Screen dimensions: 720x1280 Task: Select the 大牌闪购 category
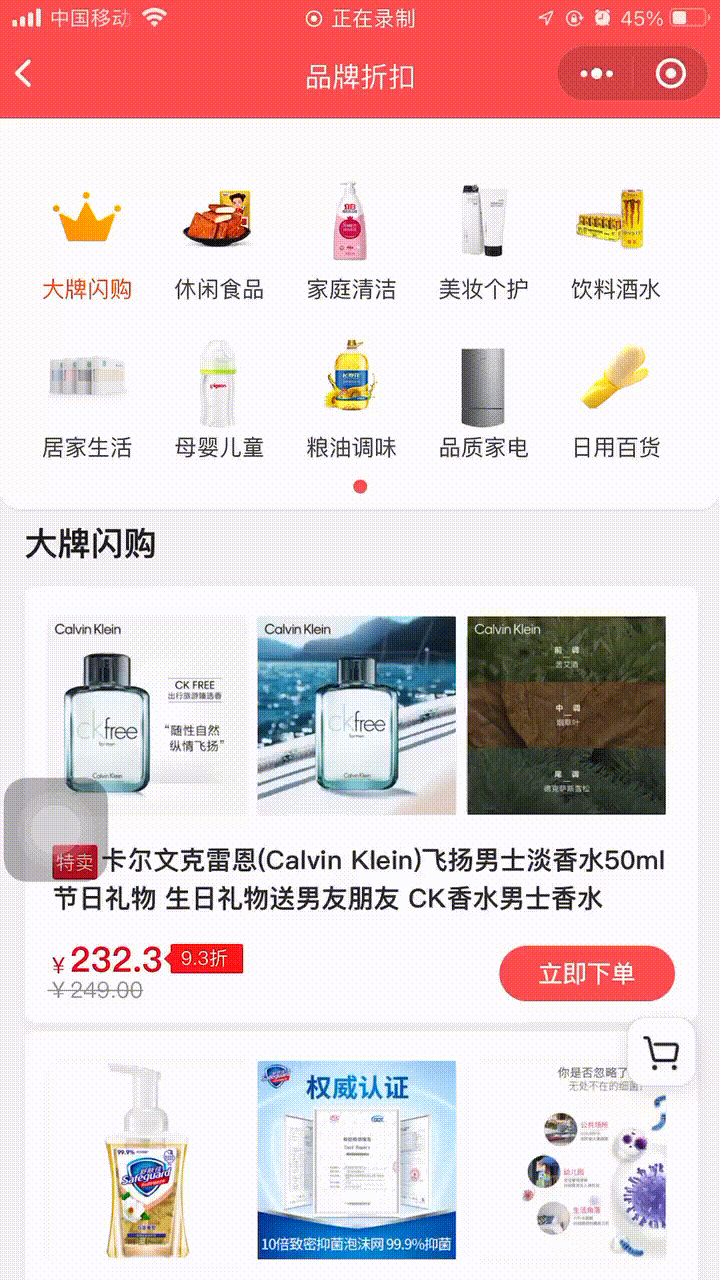pyautogui.click(x=87, y=244)
